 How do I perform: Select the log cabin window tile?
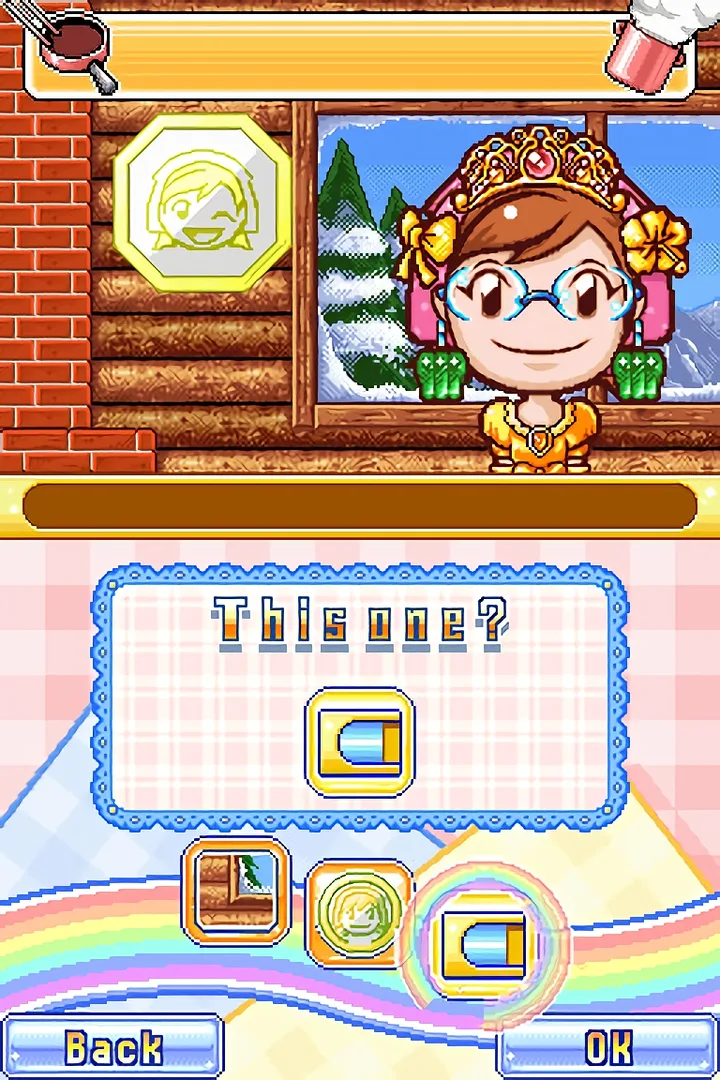click(236, 891)
